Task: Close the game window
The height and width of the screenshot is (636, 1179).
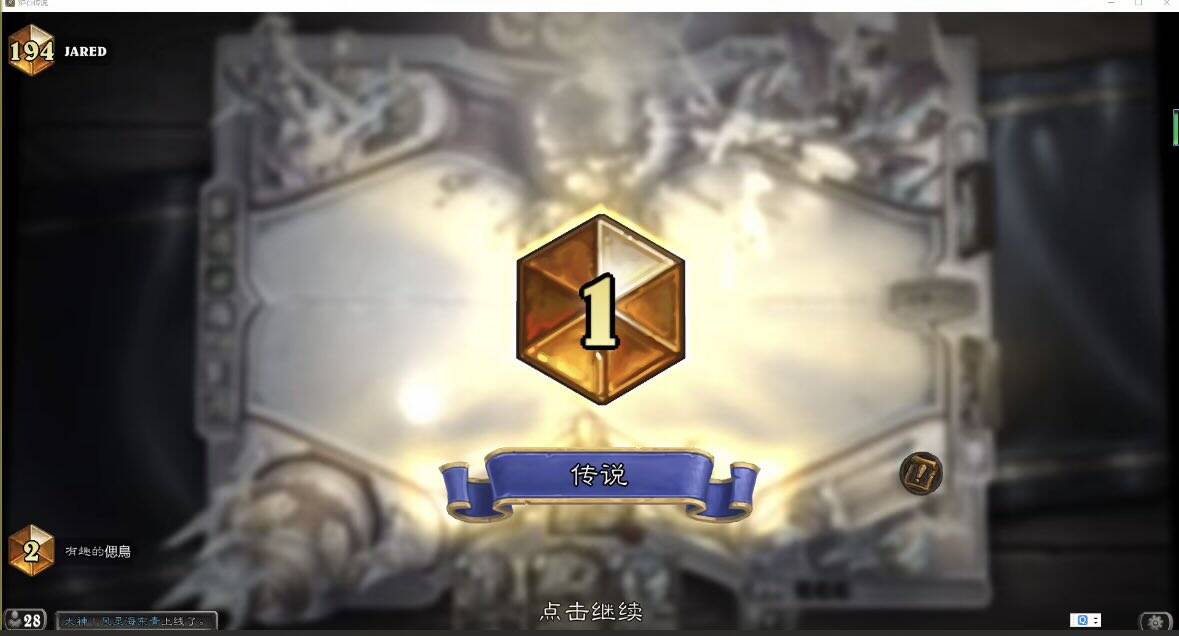Action: [1165, 4]
